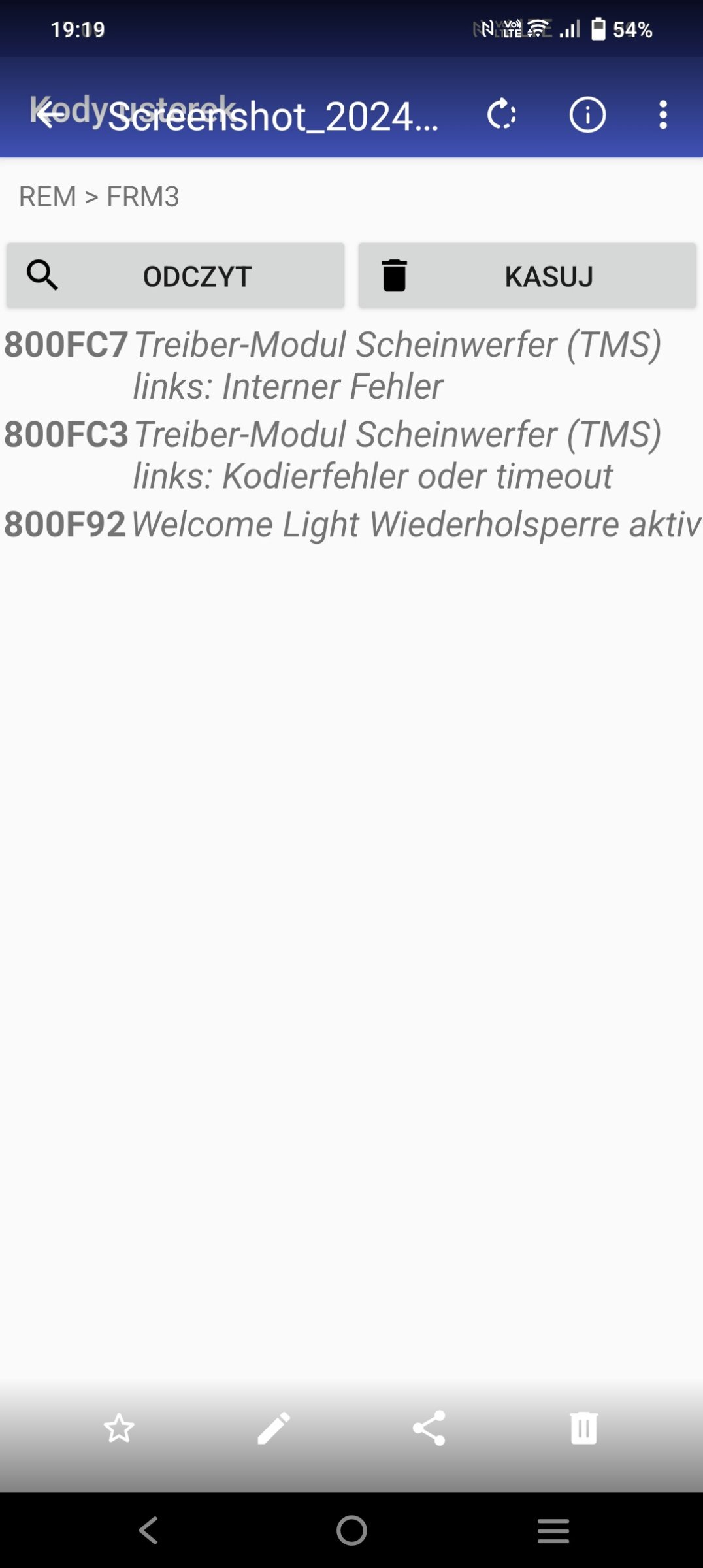This screenshot has height=1568, width=703.
Task: Delete the screenshot via bottom trash icon
Action: (583, 1428)
